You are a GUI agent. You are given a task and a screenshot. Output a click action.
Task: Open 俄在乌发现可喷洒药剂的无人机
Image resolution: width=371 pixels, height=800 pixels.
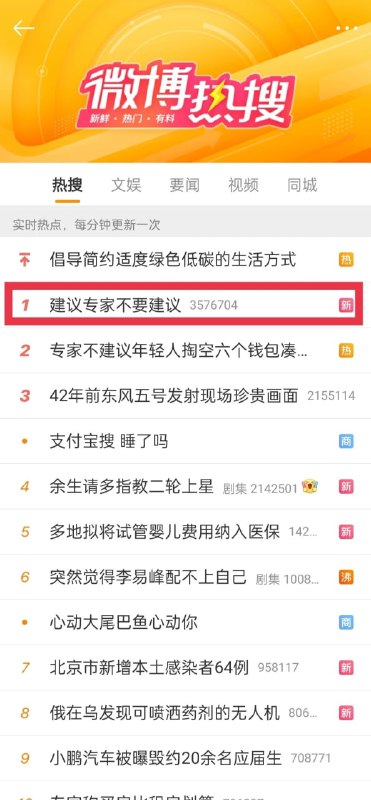pyautogui.click(x=185, y=713)
